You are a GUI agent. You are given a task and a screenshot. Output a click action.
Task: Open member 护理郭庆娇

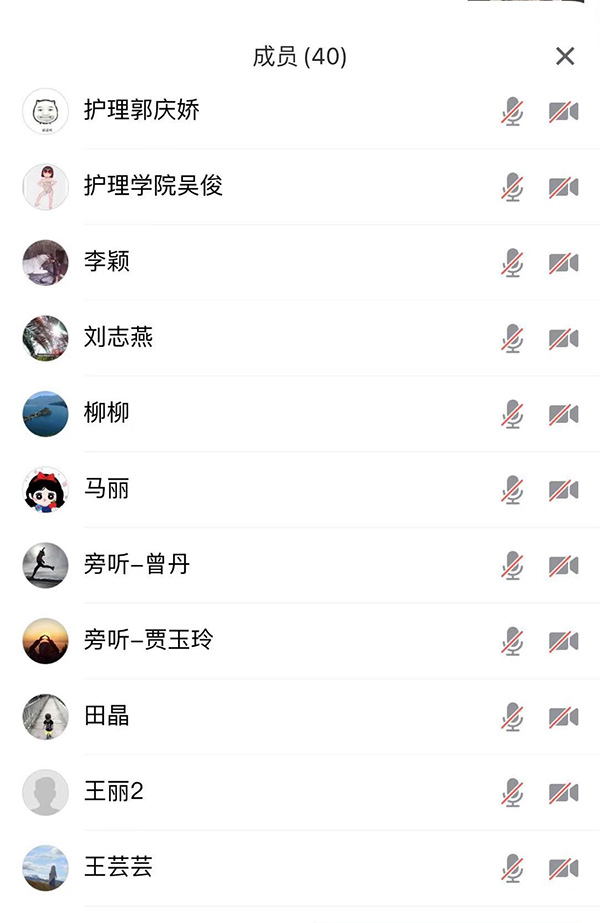[x=141, y=110]
